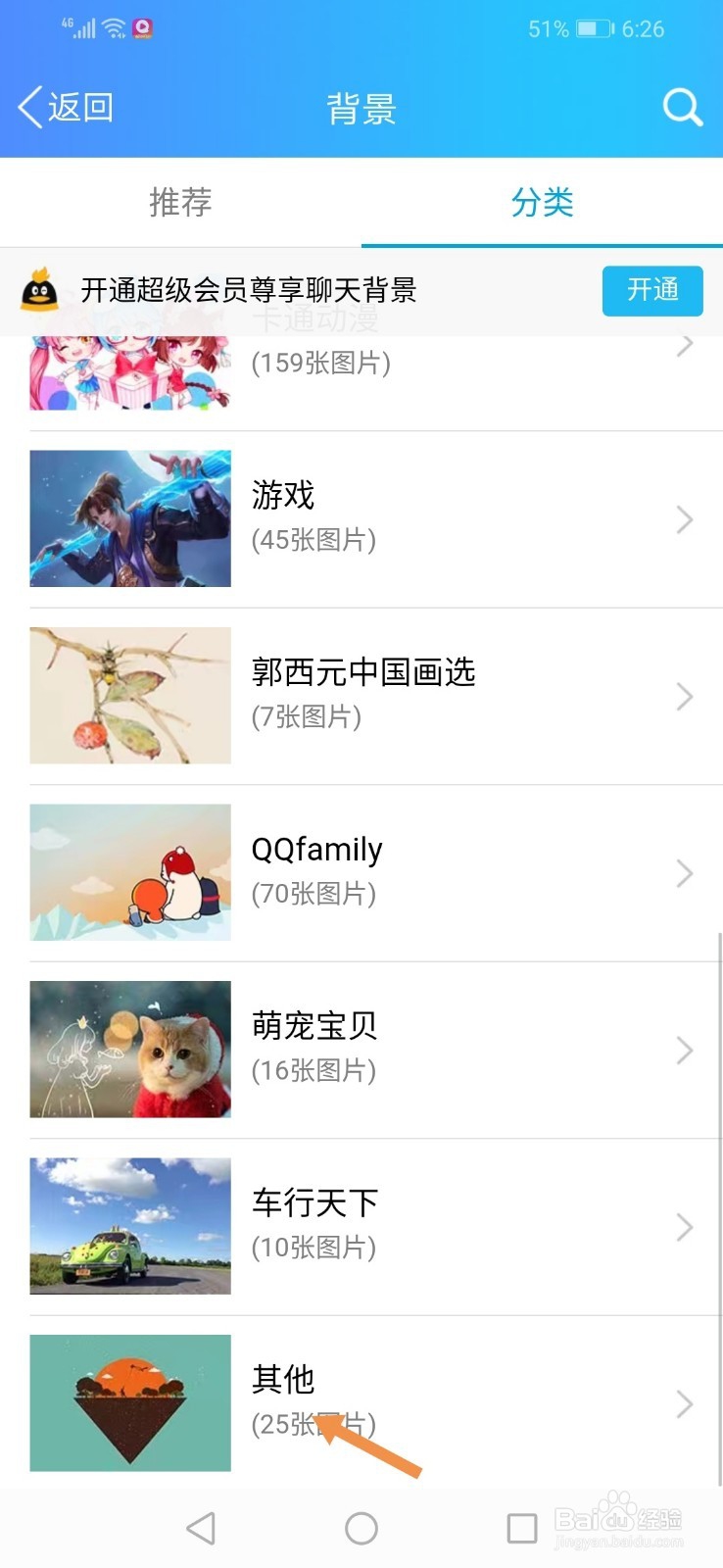The width and height of the screenshot is (723, 1568).
Task: Expand the 其他 category chevron
Action: [x=685, y=1403]
